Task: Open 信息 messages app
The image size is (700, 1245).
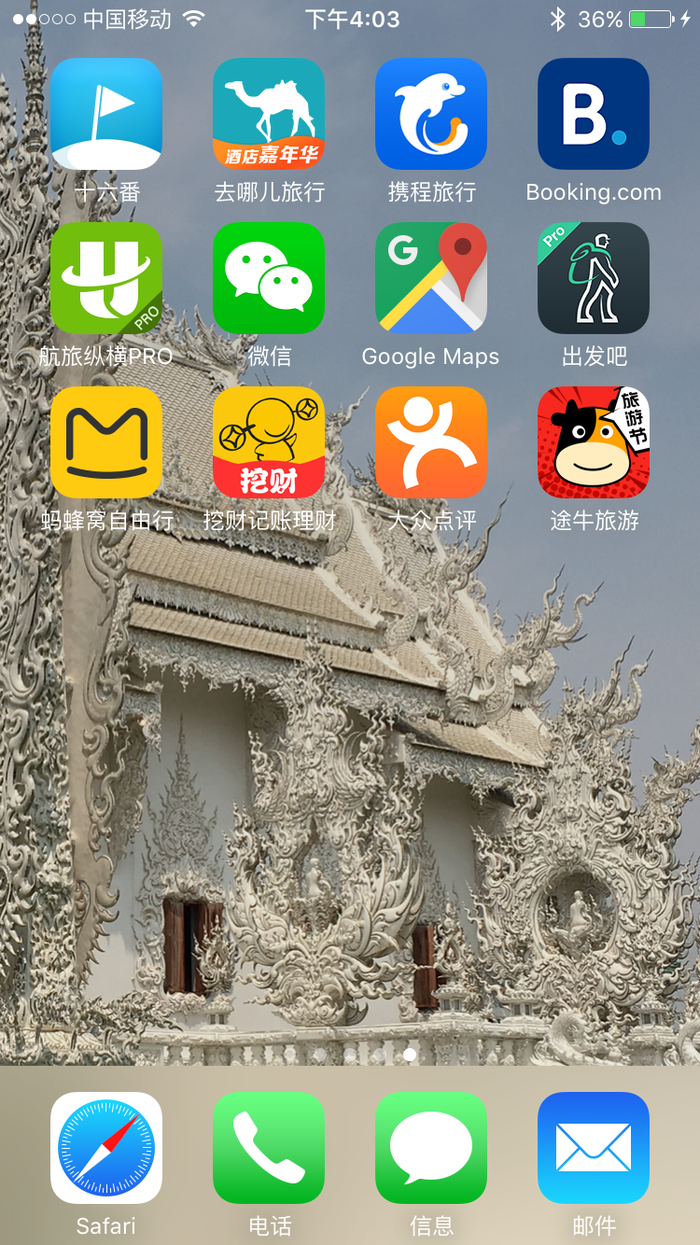Action: point(431,1147)
